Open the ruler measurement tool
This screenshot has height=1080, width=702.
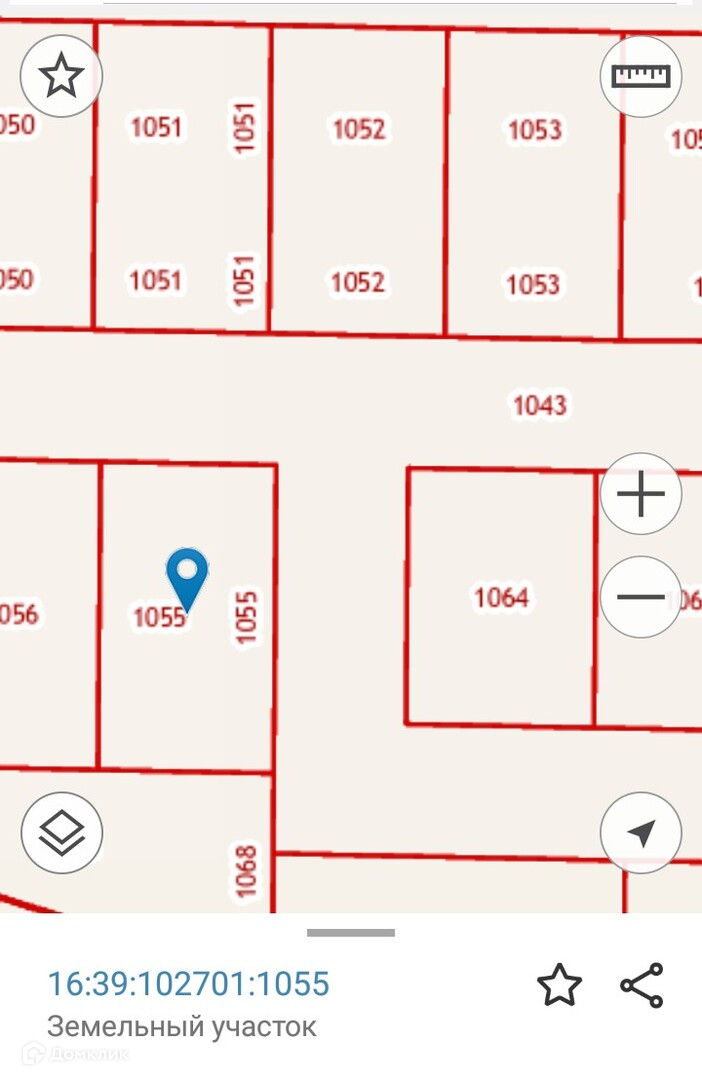click(641, 76)
